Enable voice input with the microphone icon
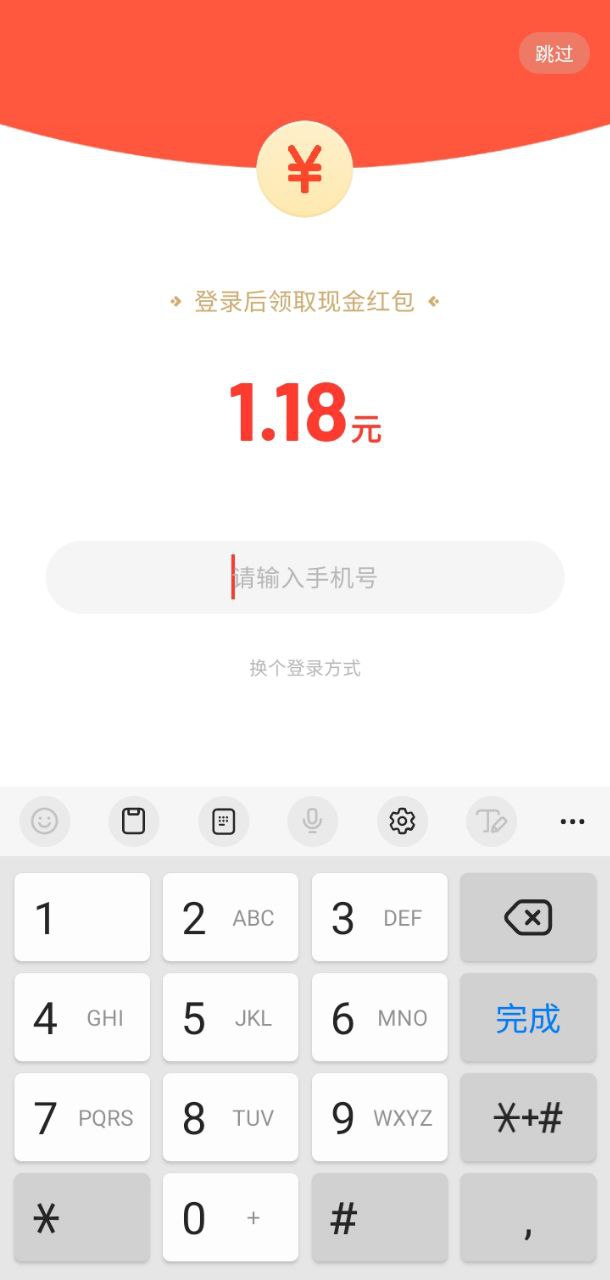This screenshot has height=1280, width=610. pos(312,821)
